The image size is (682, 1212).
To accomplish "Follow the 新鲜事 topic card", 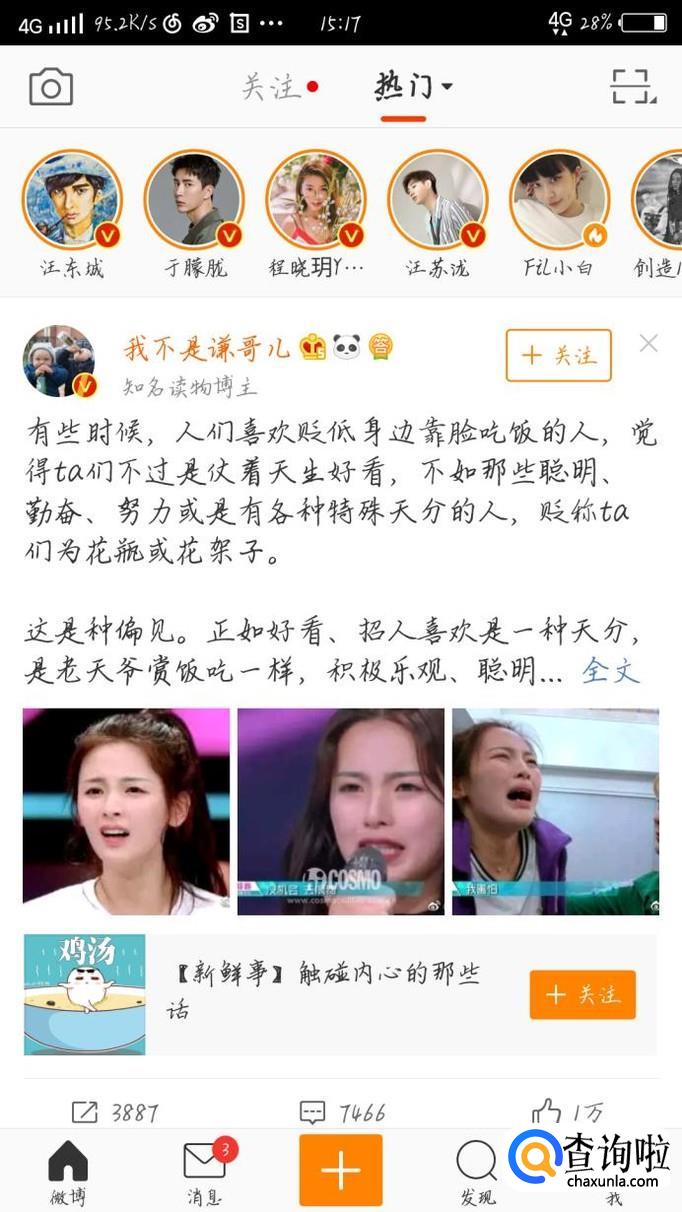I will click(x=582, y=994).
